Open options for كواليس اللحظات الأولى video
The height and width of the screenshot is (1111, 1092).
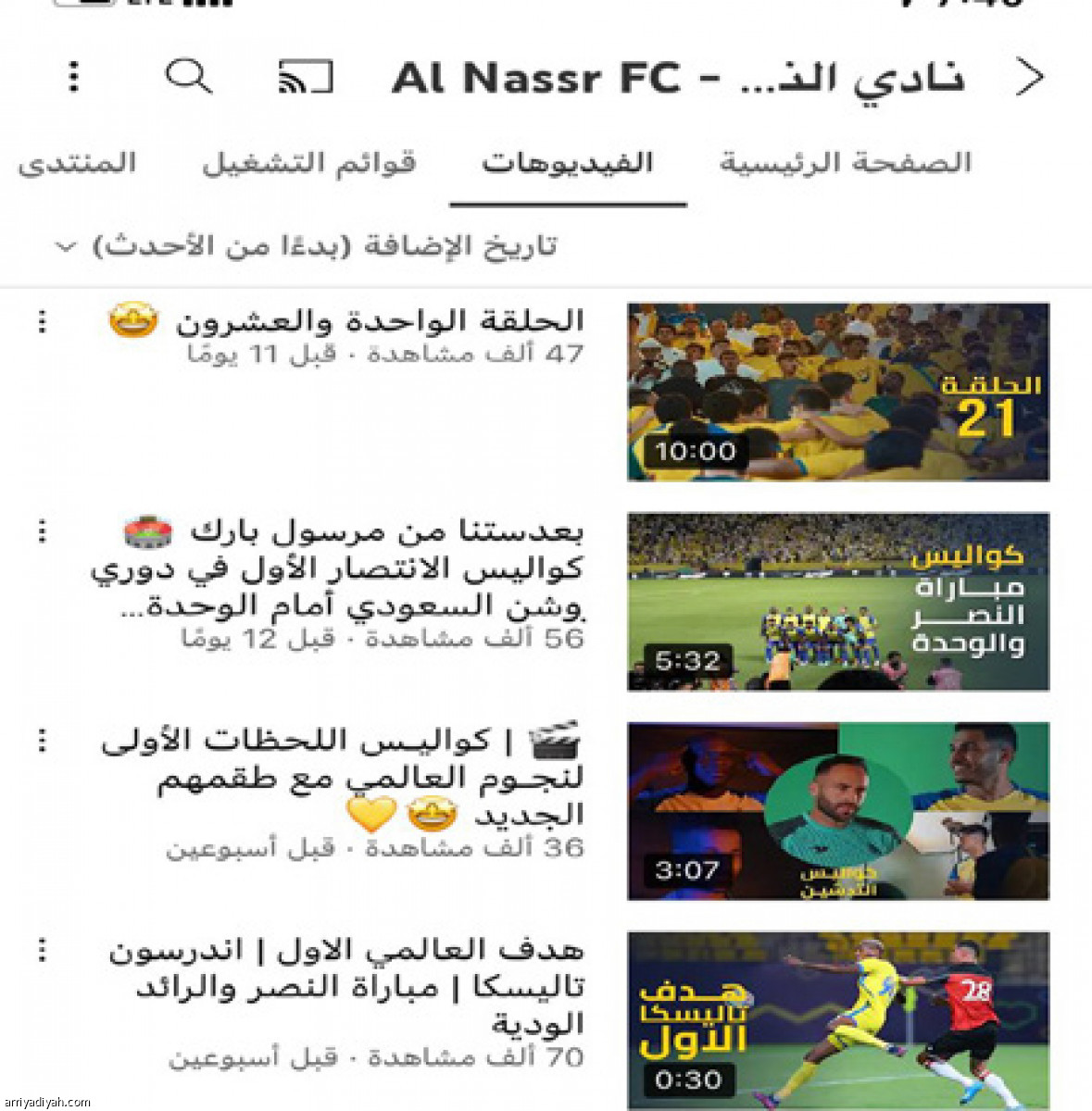[x=42, y=740]
